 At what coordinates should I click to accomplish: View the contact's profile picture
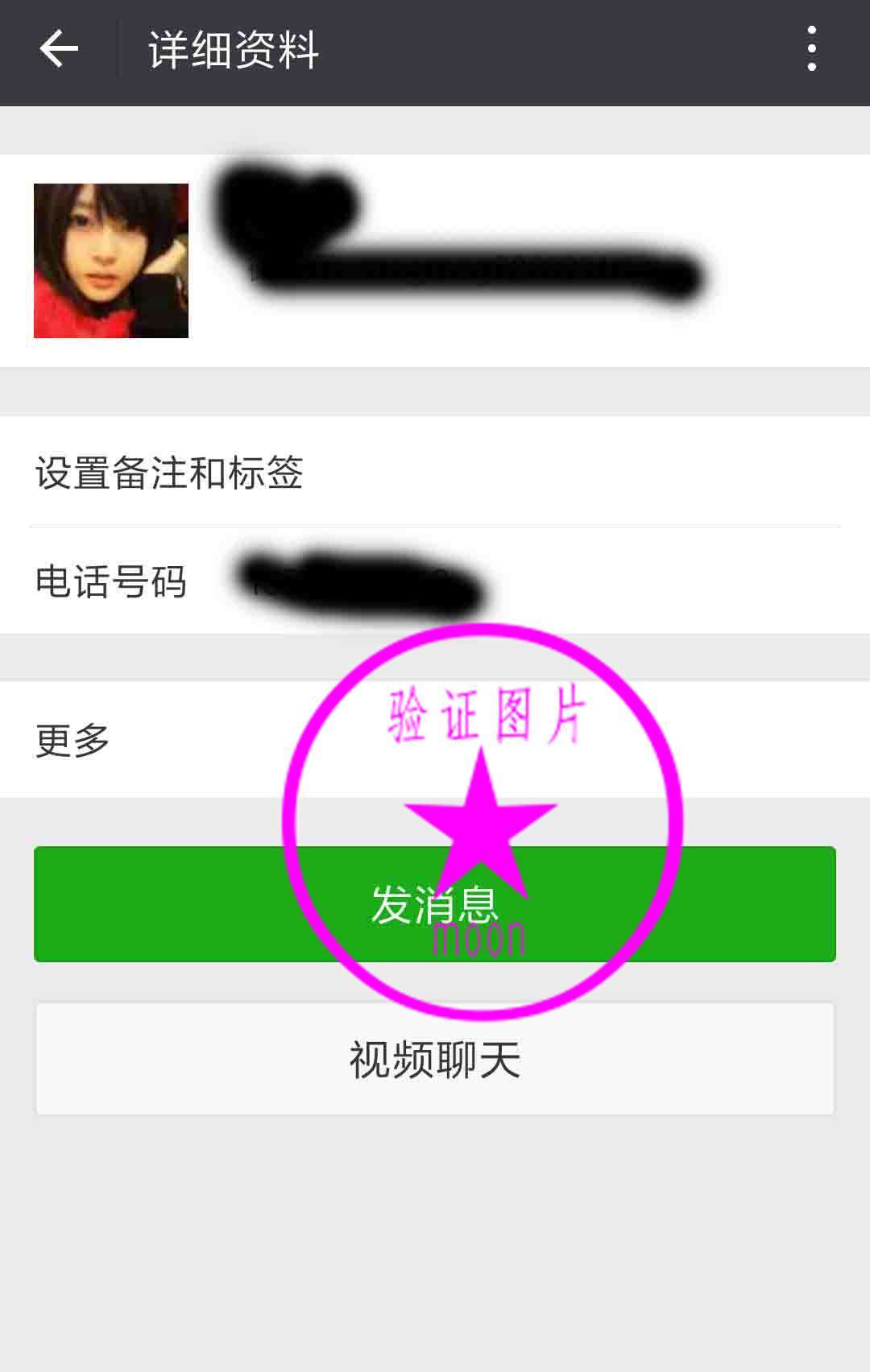point(111,261)
